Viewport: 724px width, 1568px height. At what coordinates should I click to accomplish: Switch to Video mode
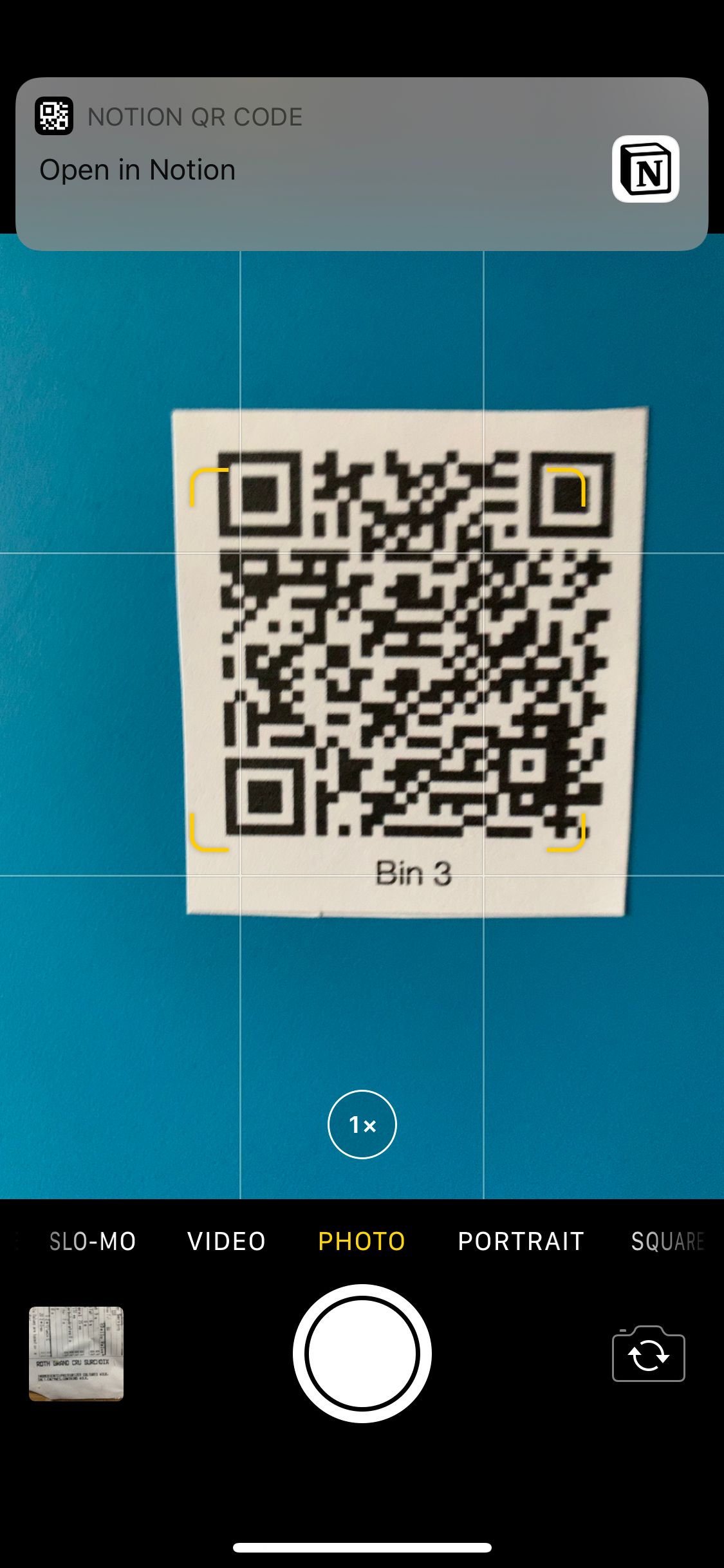tap(227, 1241)
